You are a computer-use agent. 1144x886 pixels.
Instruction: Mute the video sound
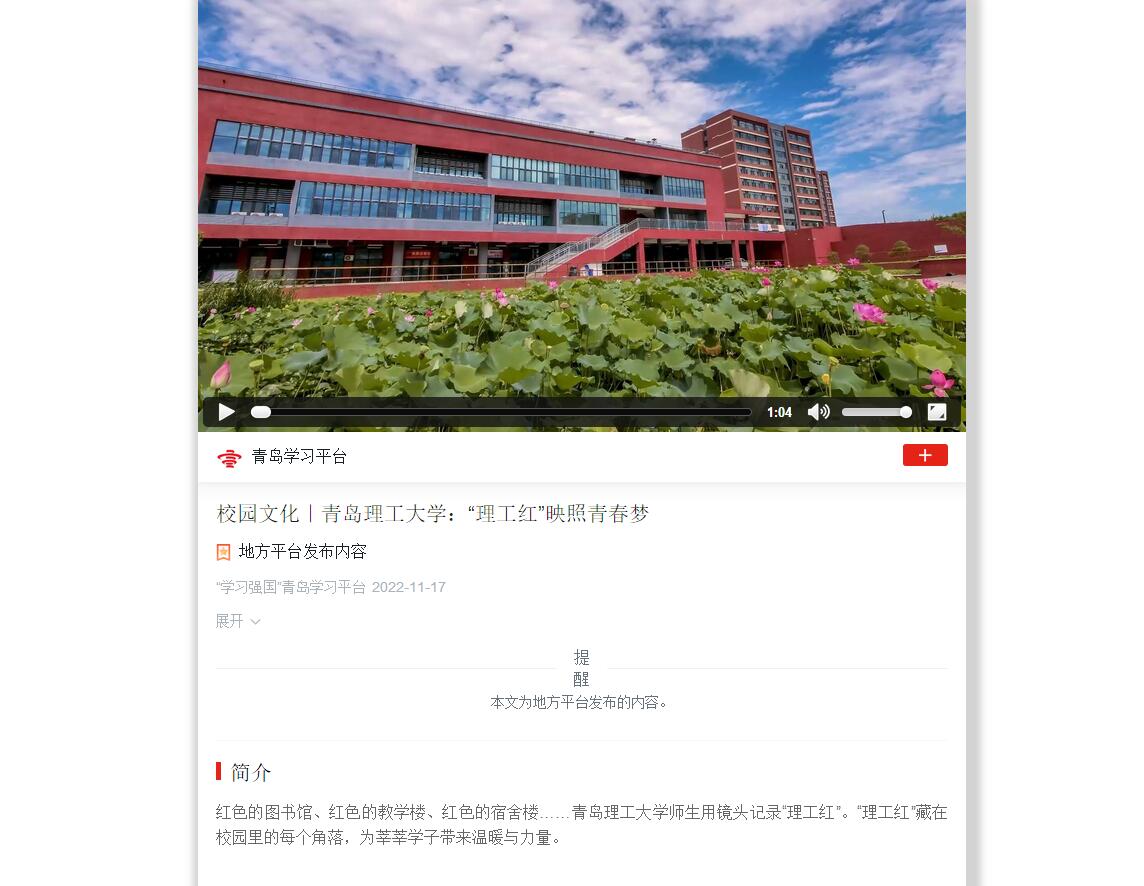pyautogui.click(x=818, y=412)
